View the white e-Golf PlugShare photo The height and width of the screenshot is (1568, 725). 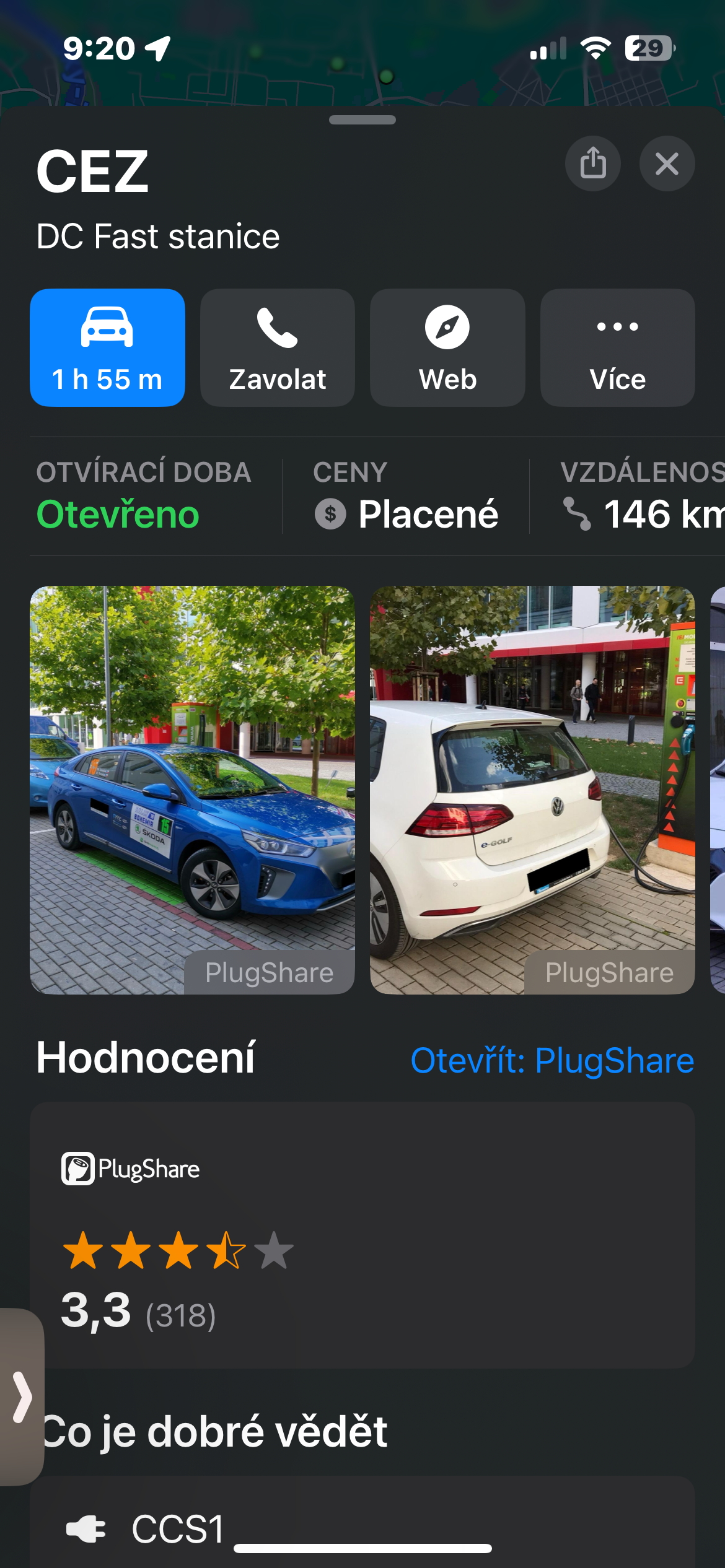[532, 790]
